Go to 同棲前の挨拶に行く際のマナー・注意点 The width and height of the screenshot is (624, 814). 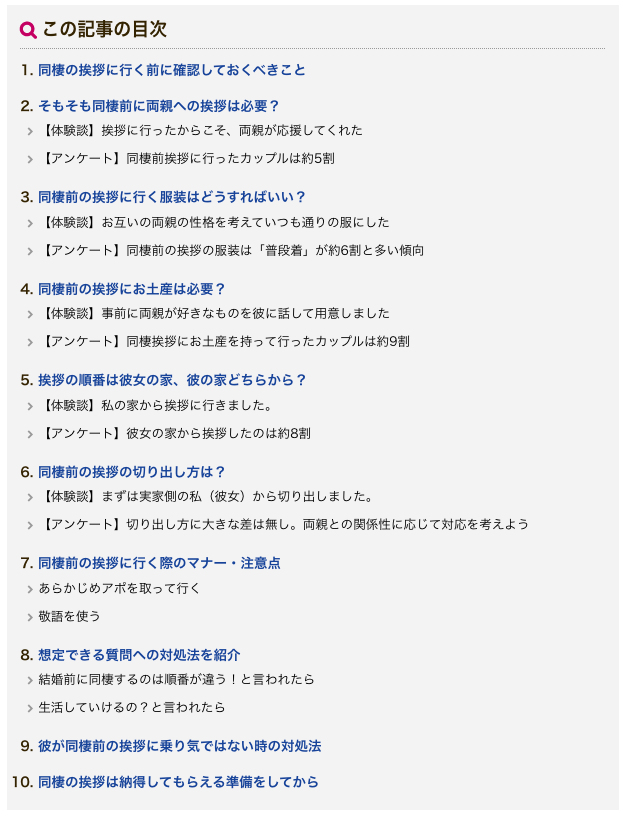(159, 563)
